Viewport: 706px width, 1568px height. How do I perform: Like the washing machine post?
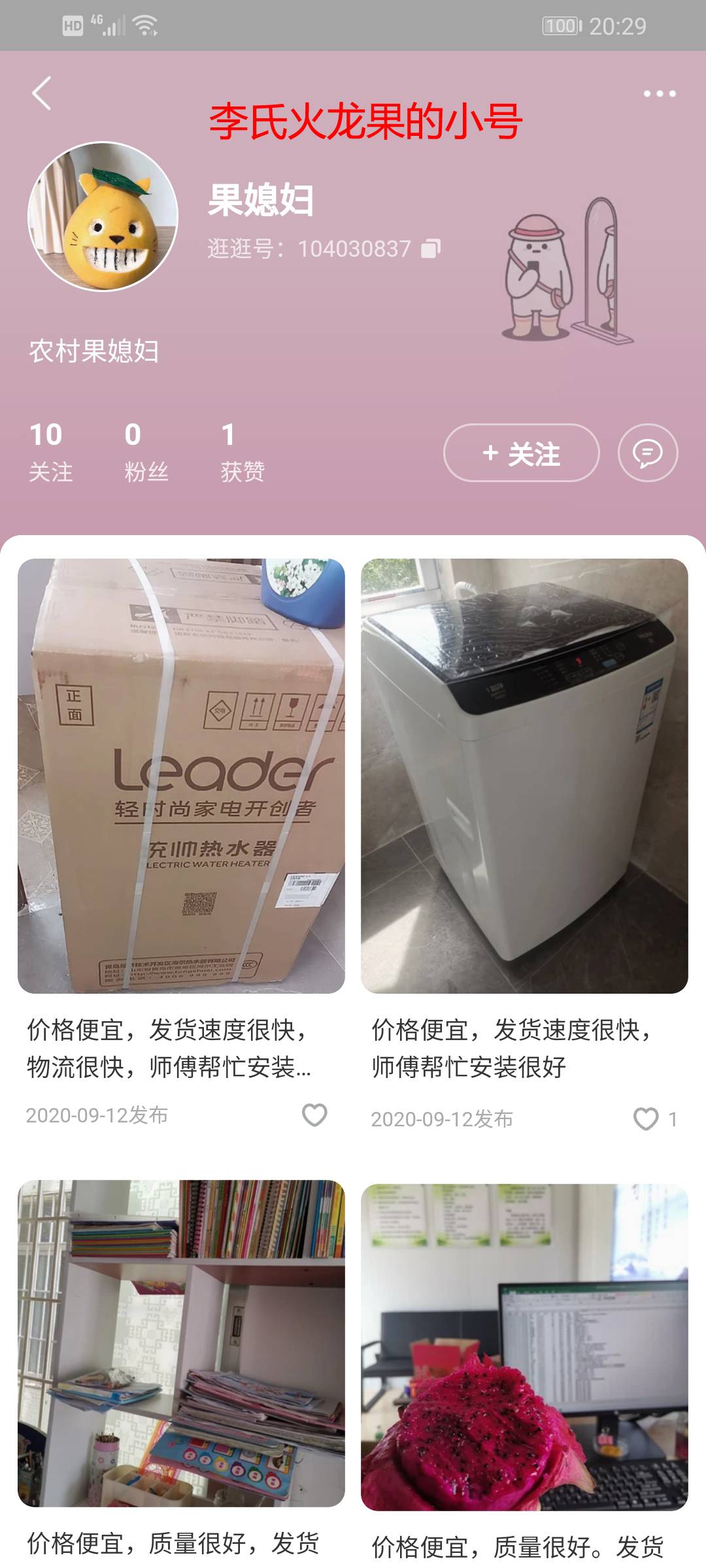tap(646, 1119)
